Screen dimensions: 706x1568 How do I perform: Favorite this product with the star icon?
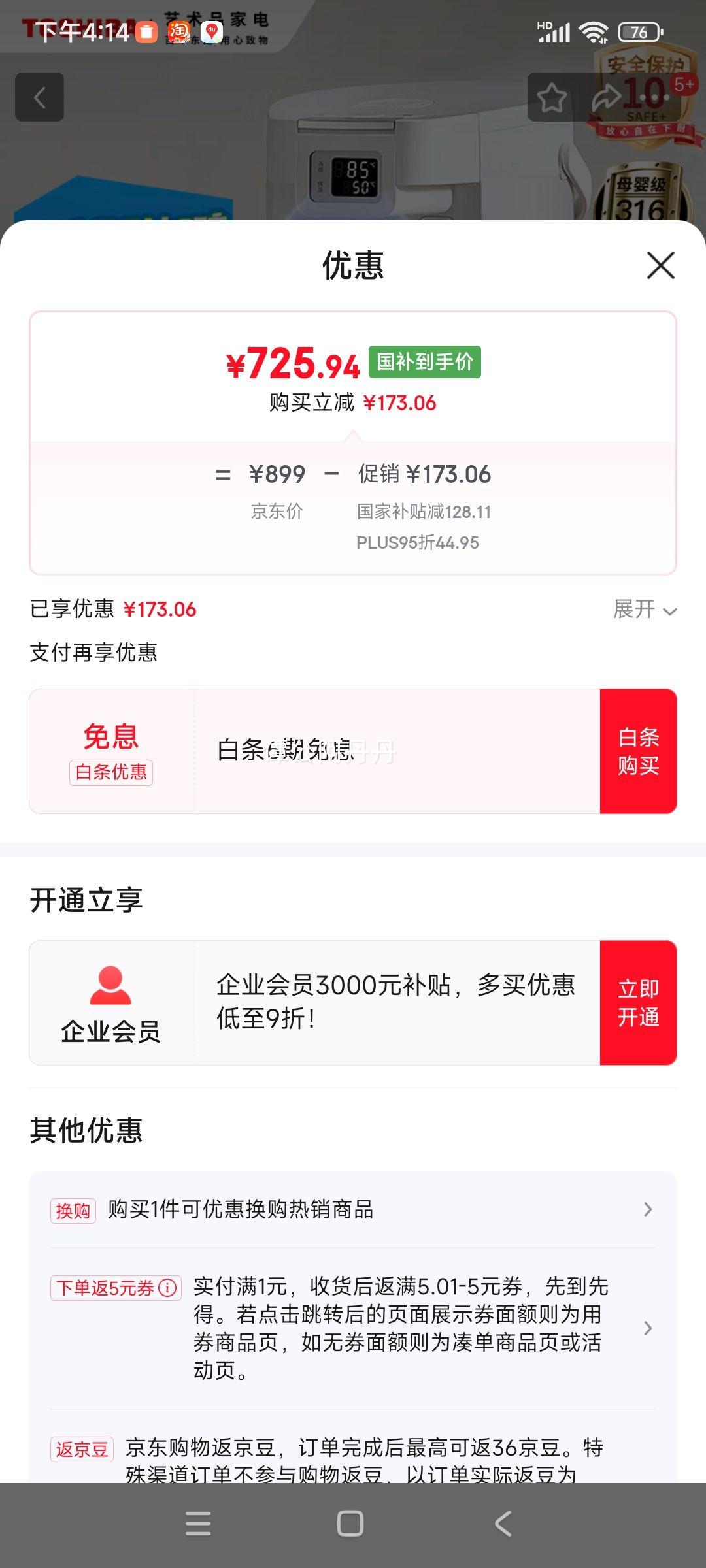point(552,97)
